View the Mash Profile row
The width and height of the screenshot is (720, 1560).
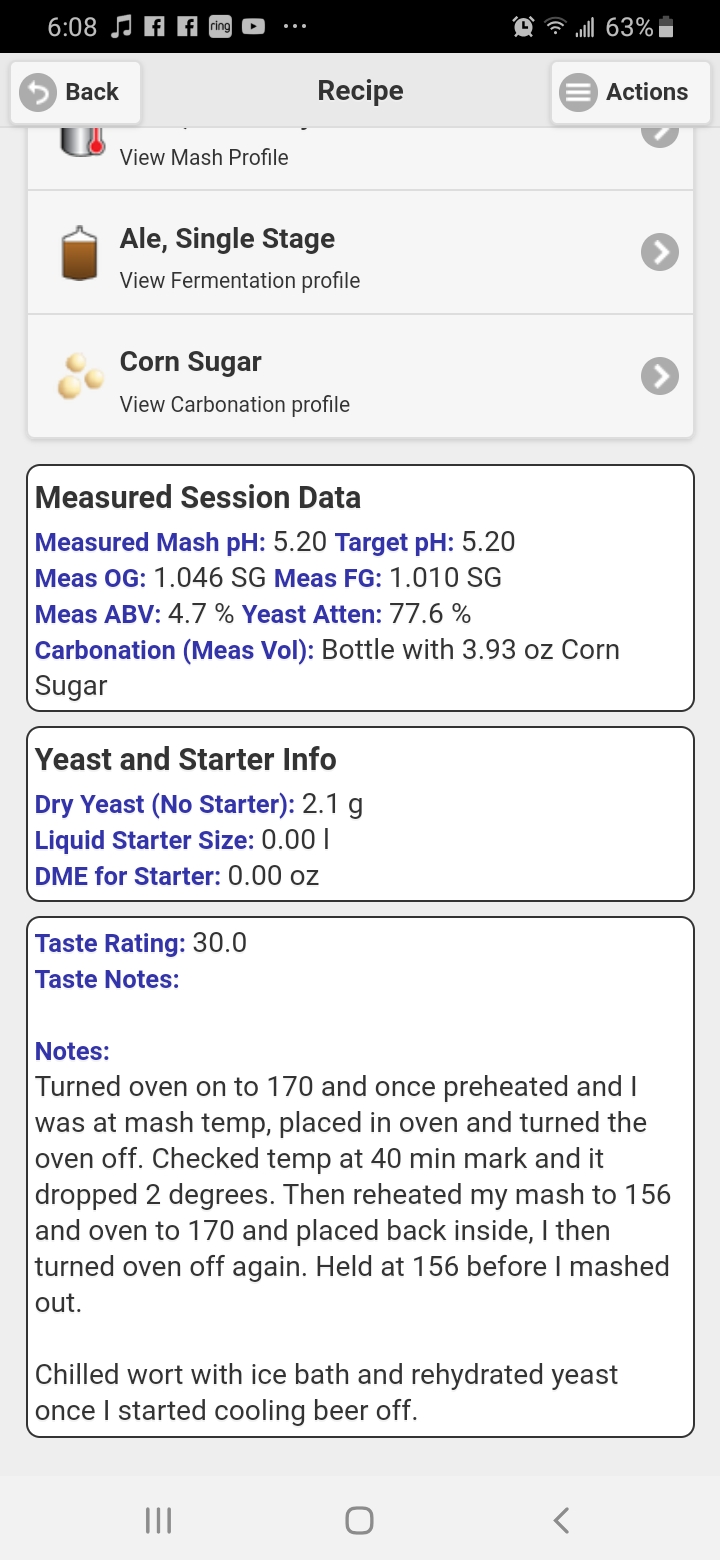click(x=360, y=158)
